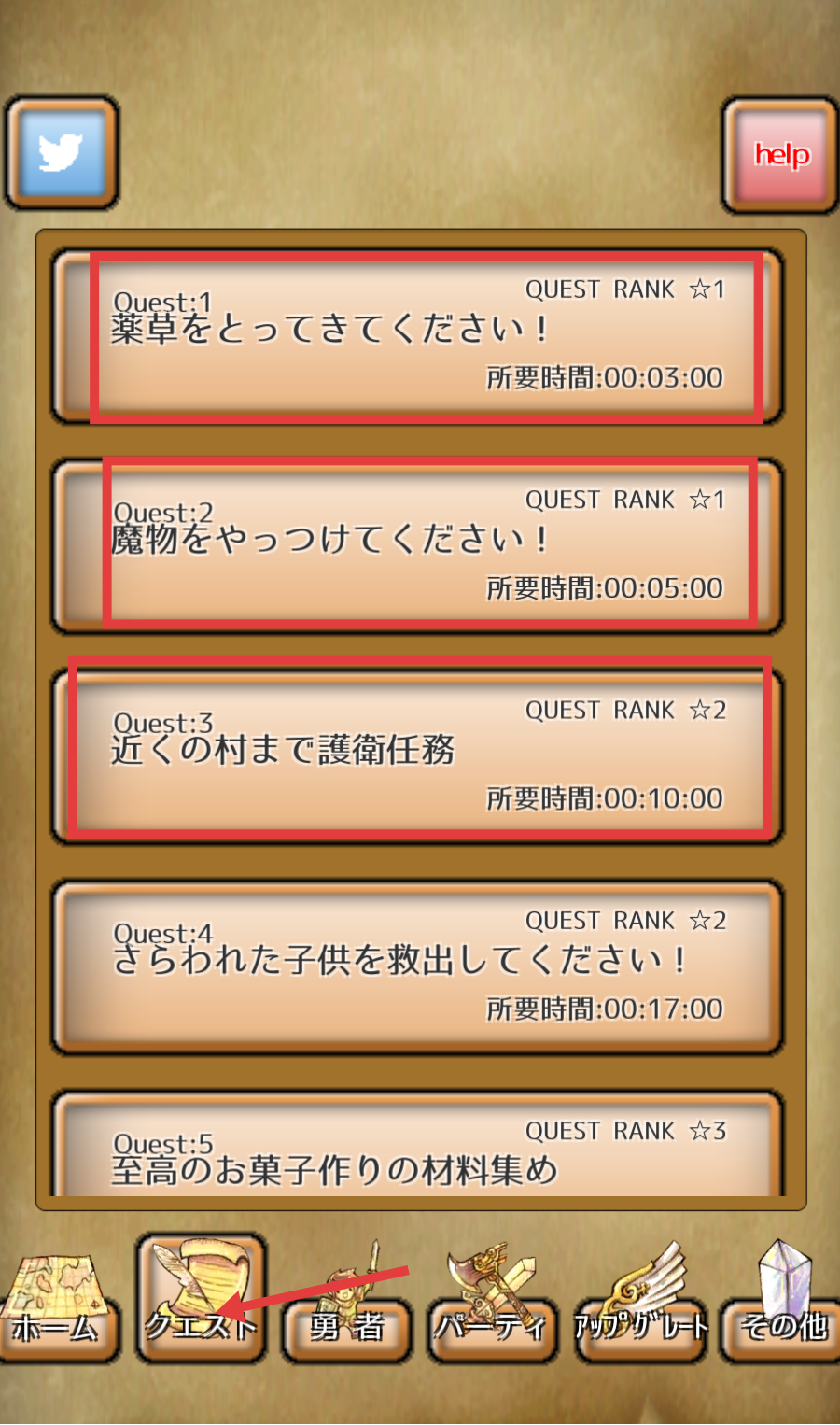Select Quest 2 魔物をやっつけてください

coord(417,545)
